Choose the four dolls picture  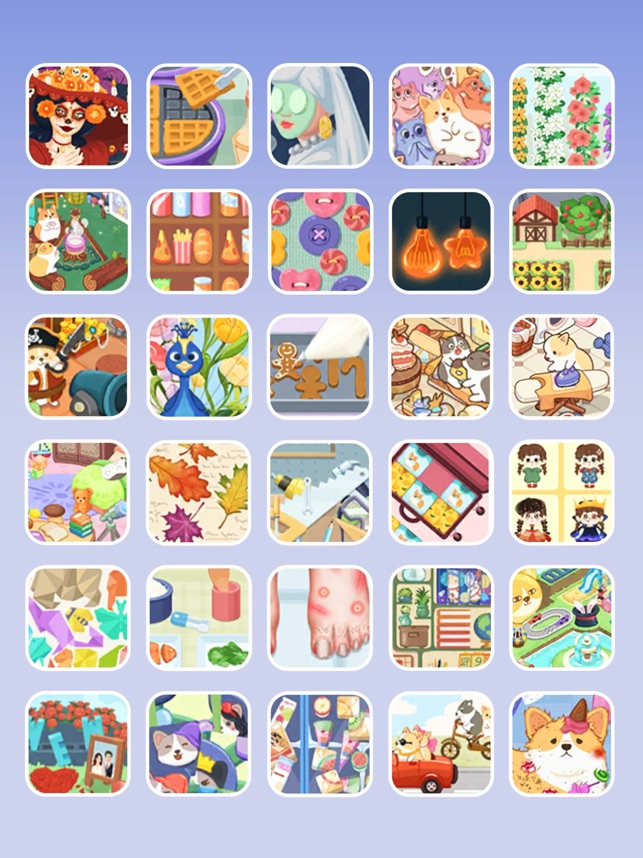tap(562, 492)
